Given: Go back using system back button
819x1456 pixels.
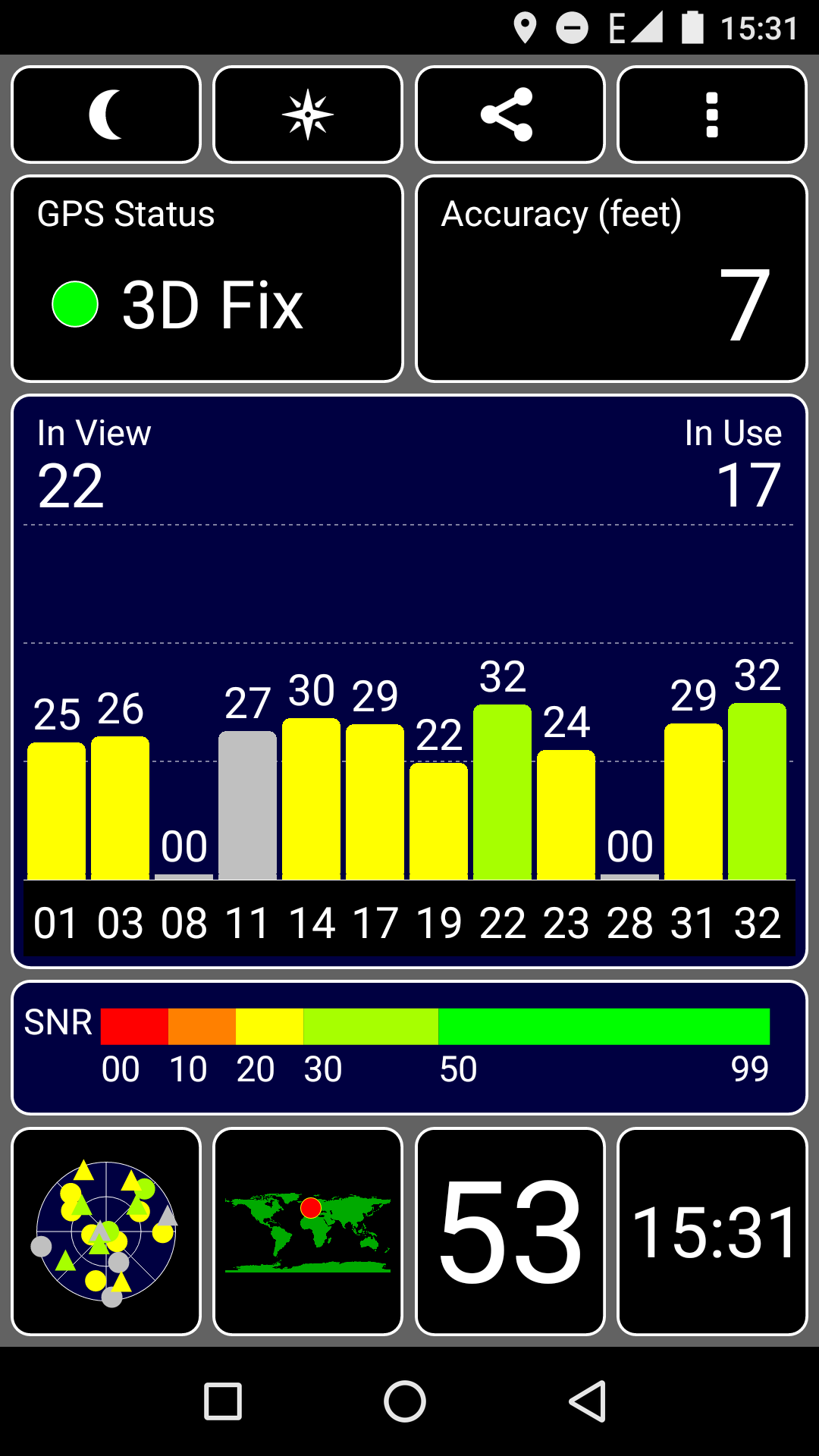Looking at the screenshot, I should [588, 1401].
